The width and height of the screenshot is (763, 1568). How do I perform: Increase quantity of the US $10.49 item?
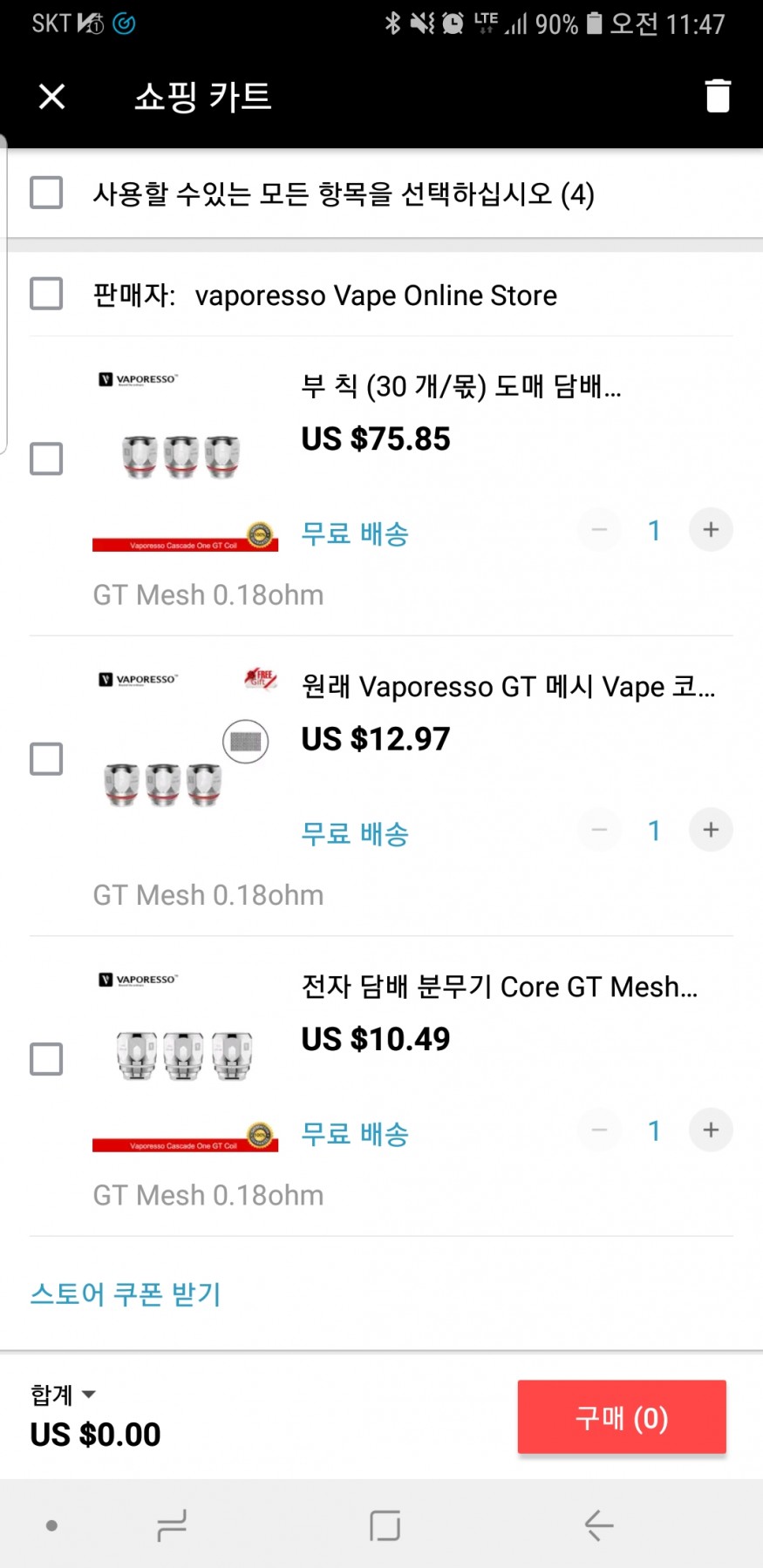point(711,1130)
